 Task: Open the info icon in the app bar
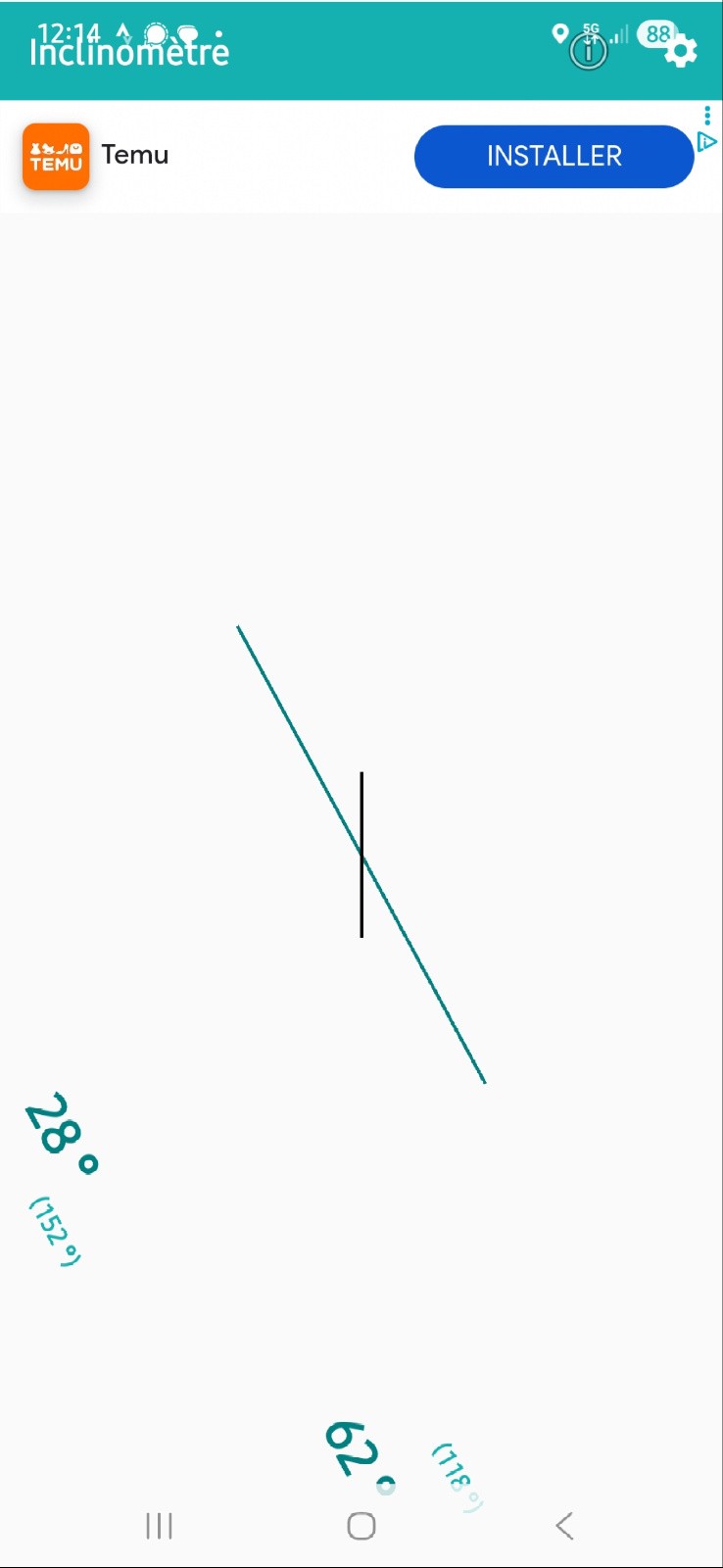click(589, 52)
